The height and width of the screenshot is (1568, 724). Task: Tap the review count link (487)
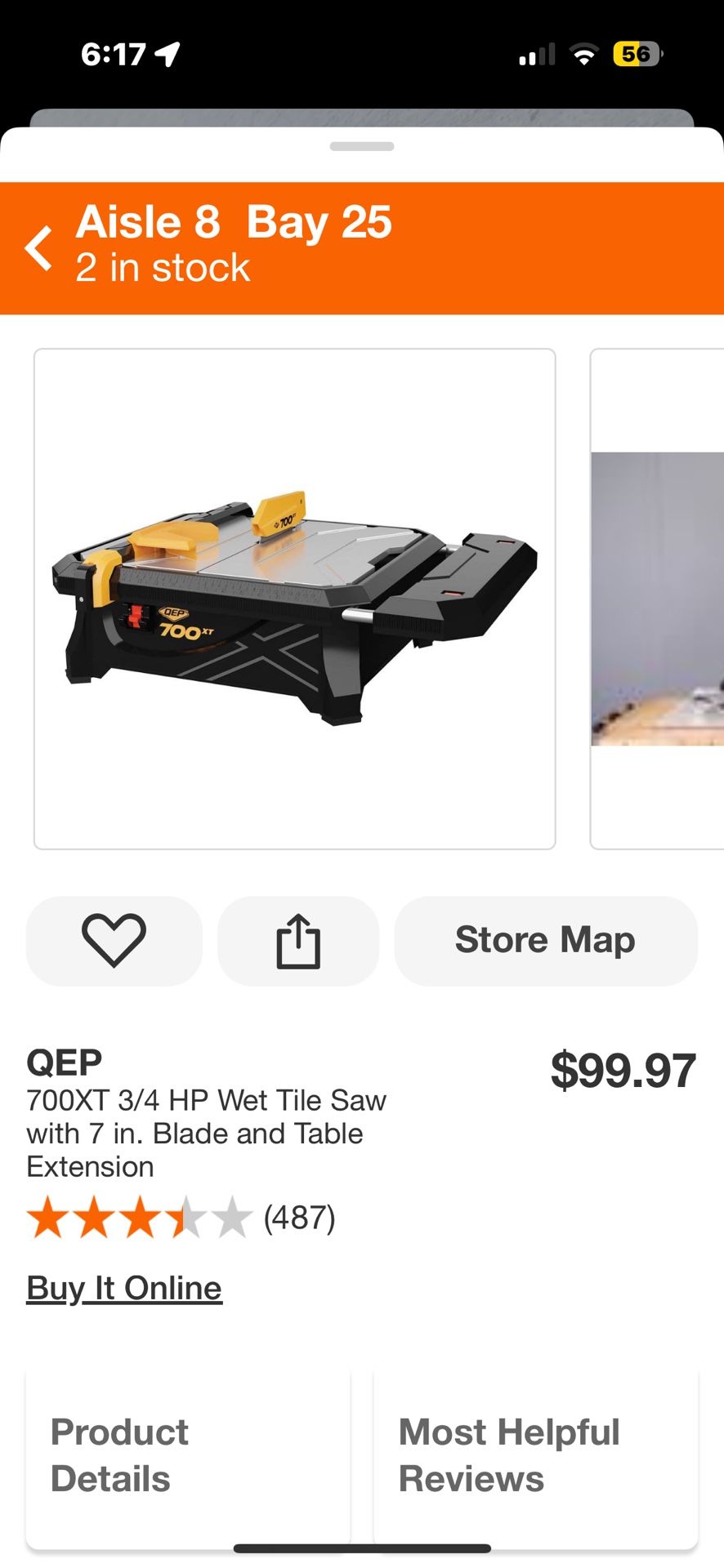[297, 1218]
